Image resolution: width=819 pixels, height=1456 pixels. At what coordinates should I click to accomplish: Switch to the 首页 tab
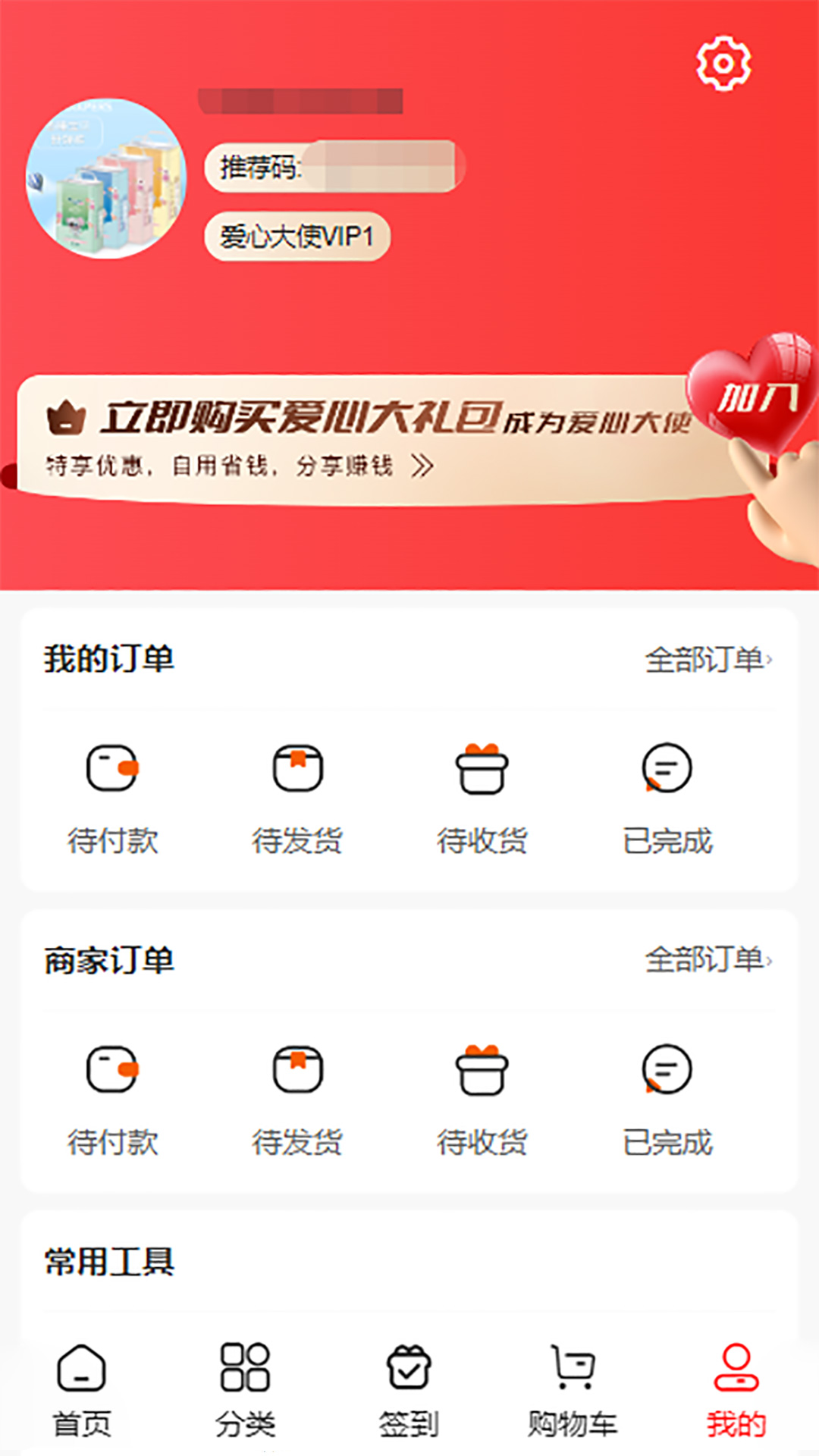tap(82, 1392)
